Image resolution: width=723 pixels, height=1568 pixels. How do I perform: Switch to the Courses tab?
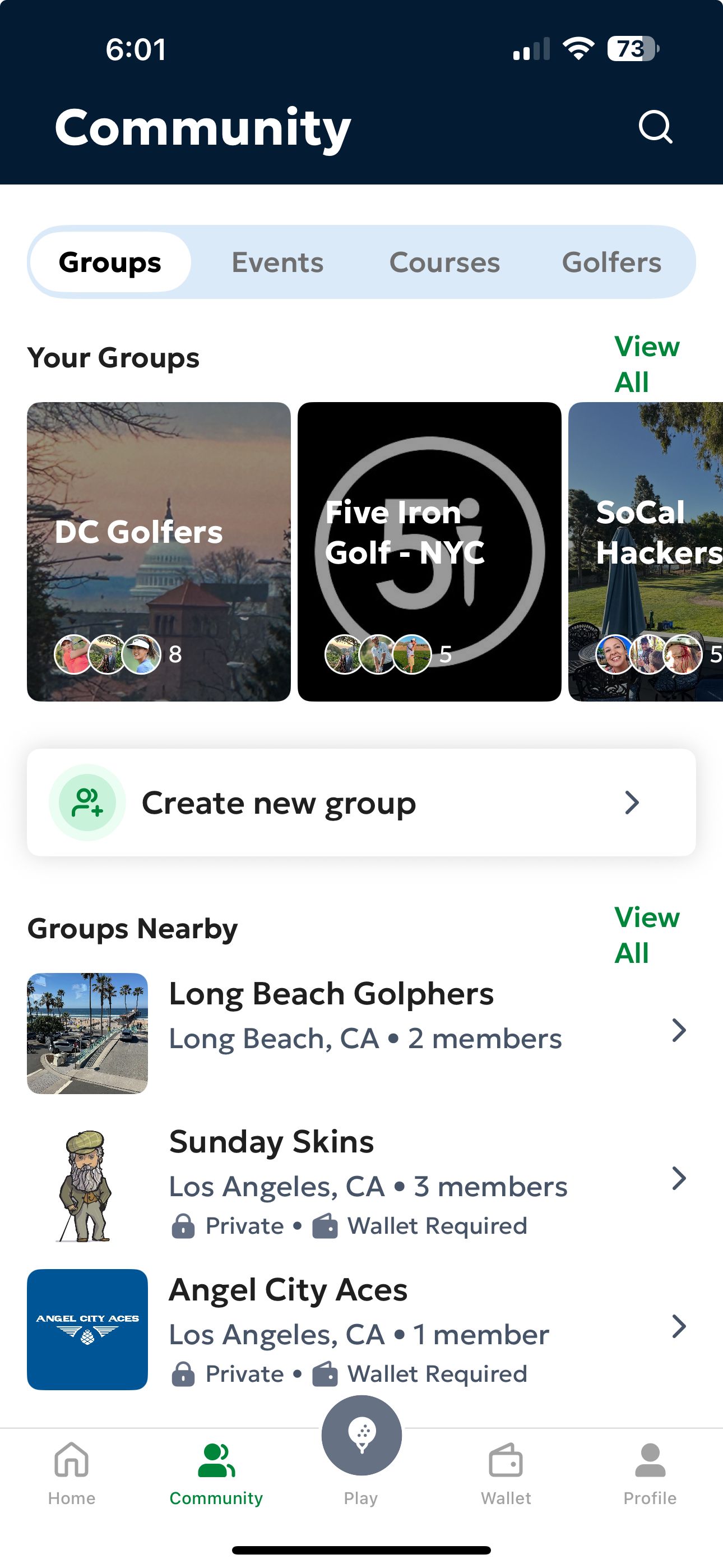pyautogui.click(x=444, y=262)
